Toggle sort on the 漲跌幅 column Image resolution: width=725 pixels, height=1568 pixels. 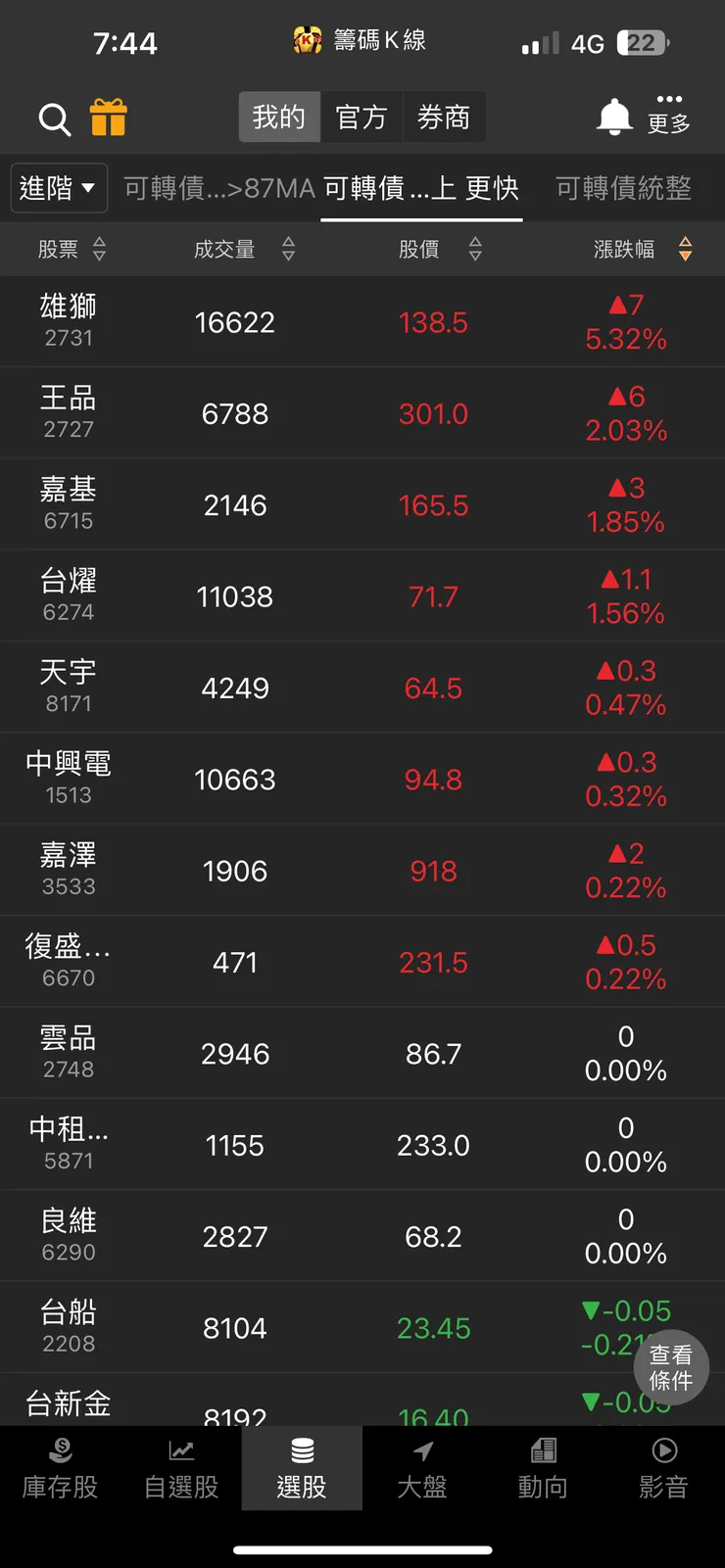tap(686, 249)
